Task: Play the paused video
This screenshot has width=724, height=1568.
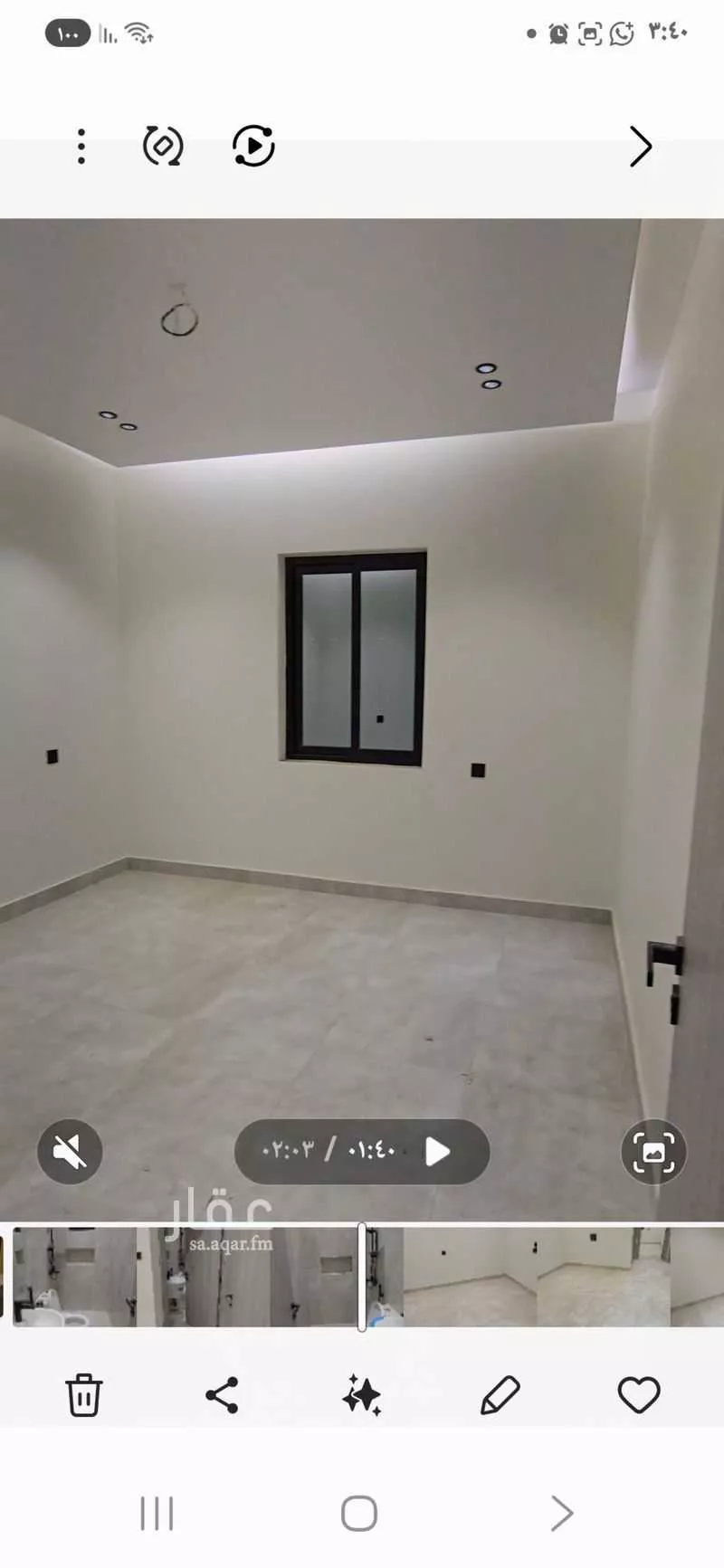Action: [x=438, y=1152]
